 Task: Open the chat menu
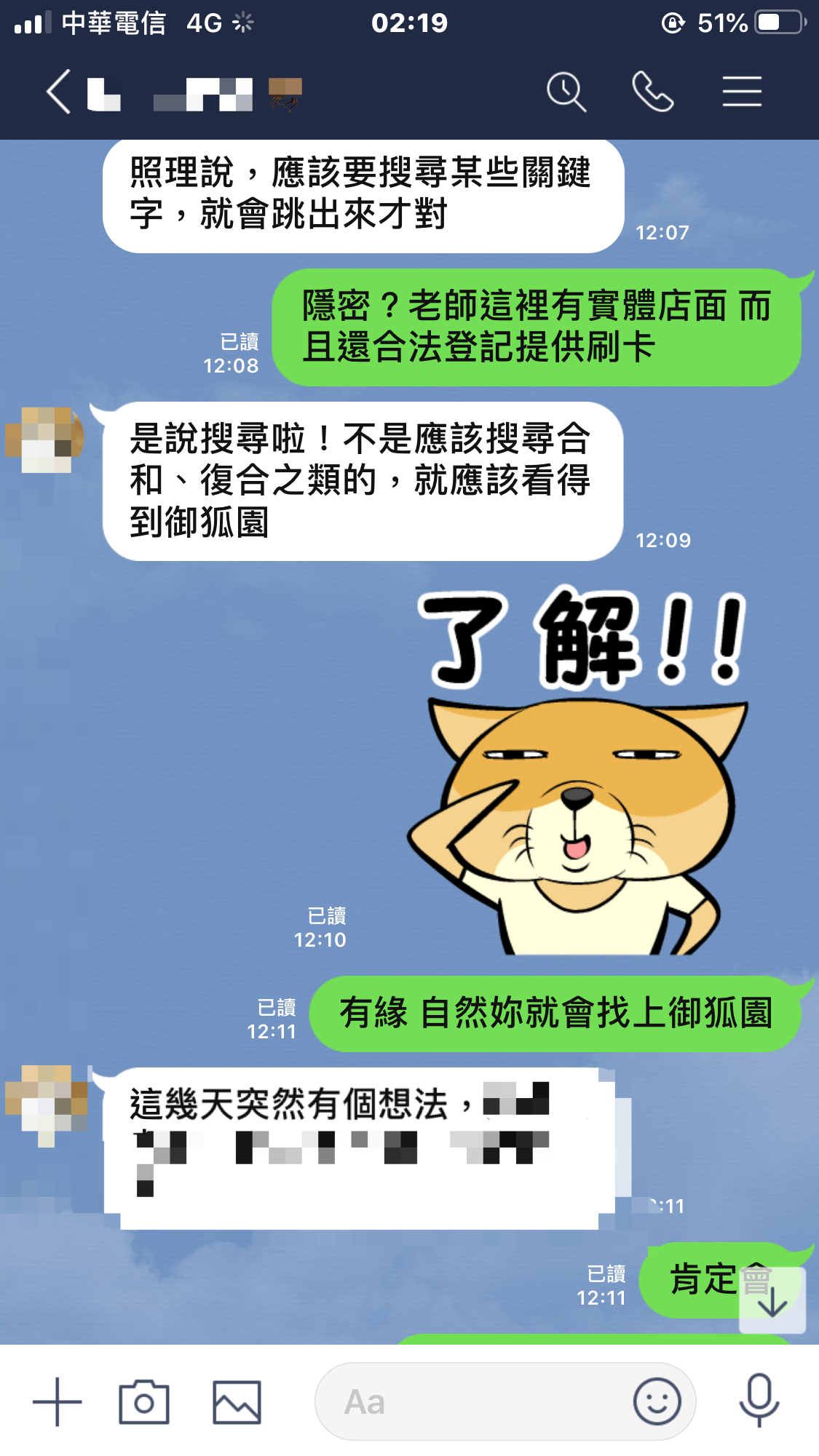click(x=742, y=92)
